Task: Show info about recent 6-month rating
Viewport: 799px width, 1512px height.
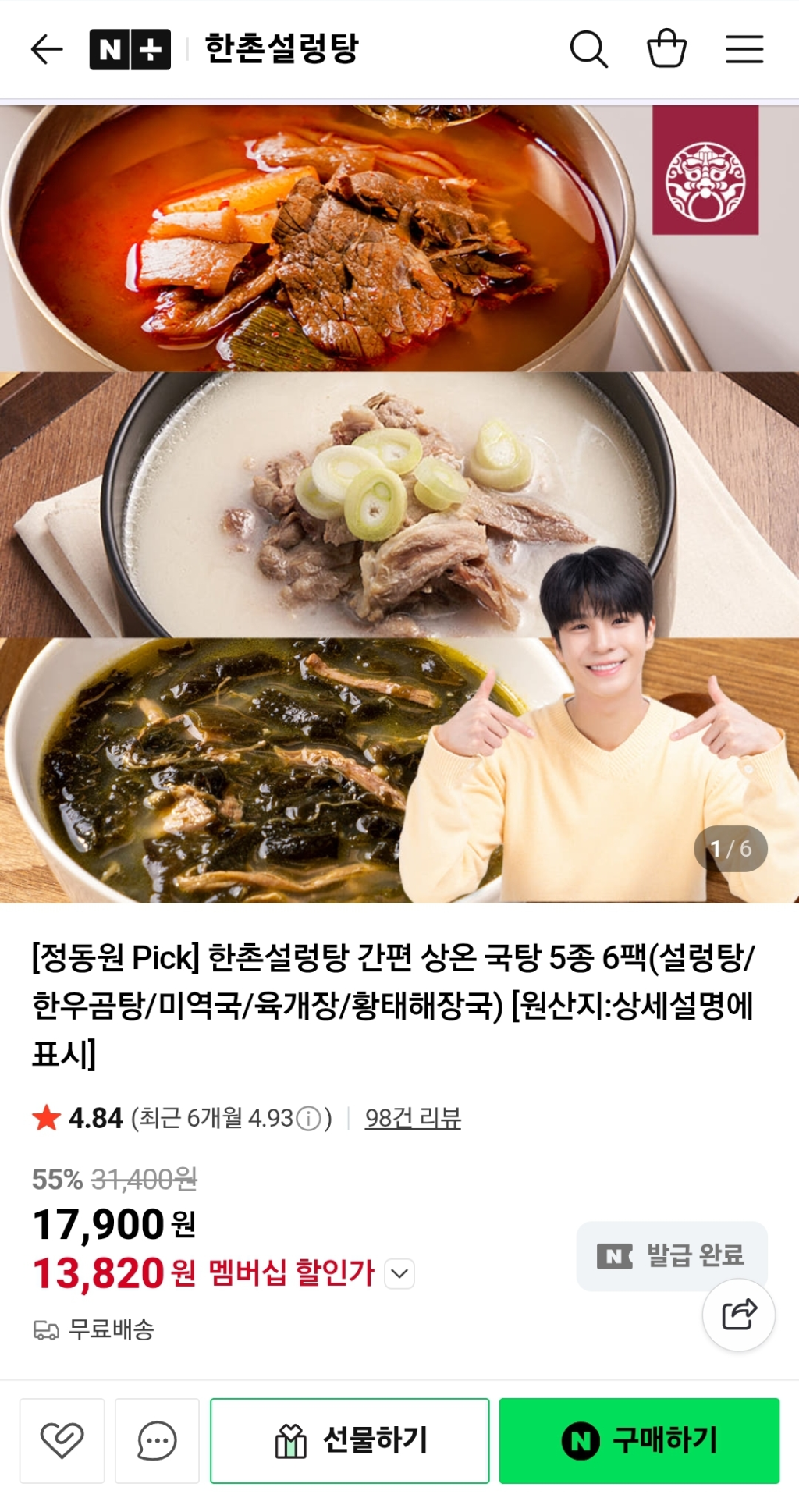Action: [310, 1119]
